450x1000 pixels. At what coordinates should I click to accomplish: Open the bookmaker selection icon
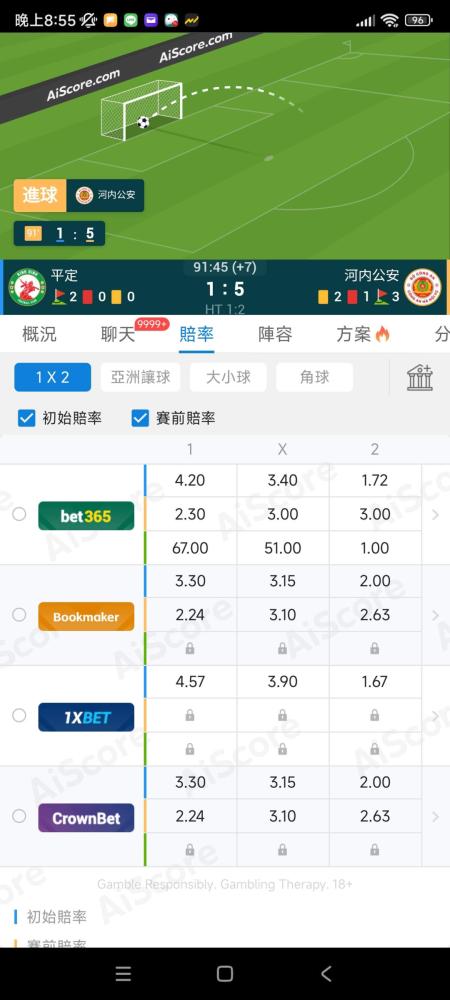[x=420, y=378]
